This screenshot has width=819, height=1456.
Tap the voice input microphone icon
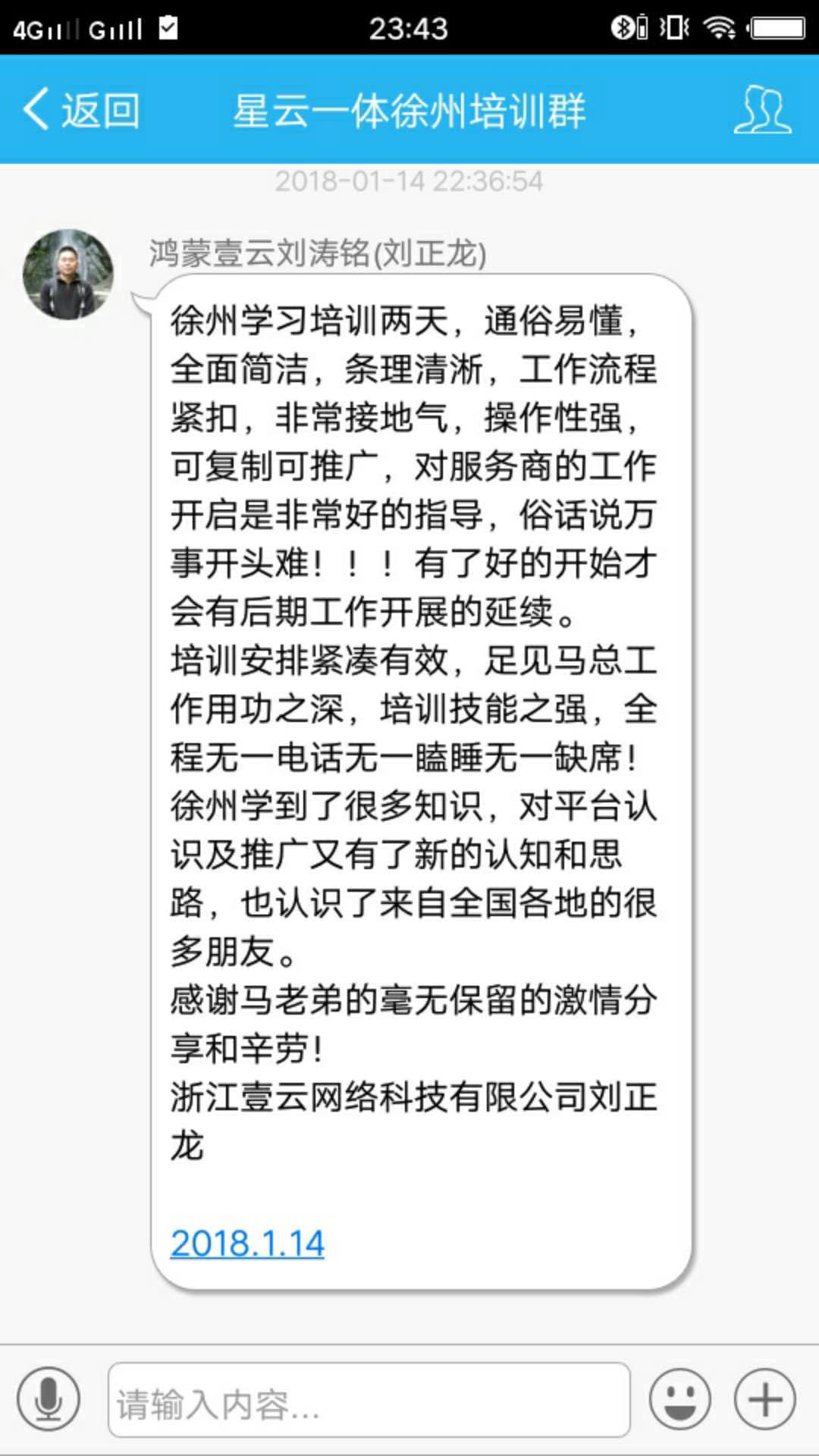49,1399
